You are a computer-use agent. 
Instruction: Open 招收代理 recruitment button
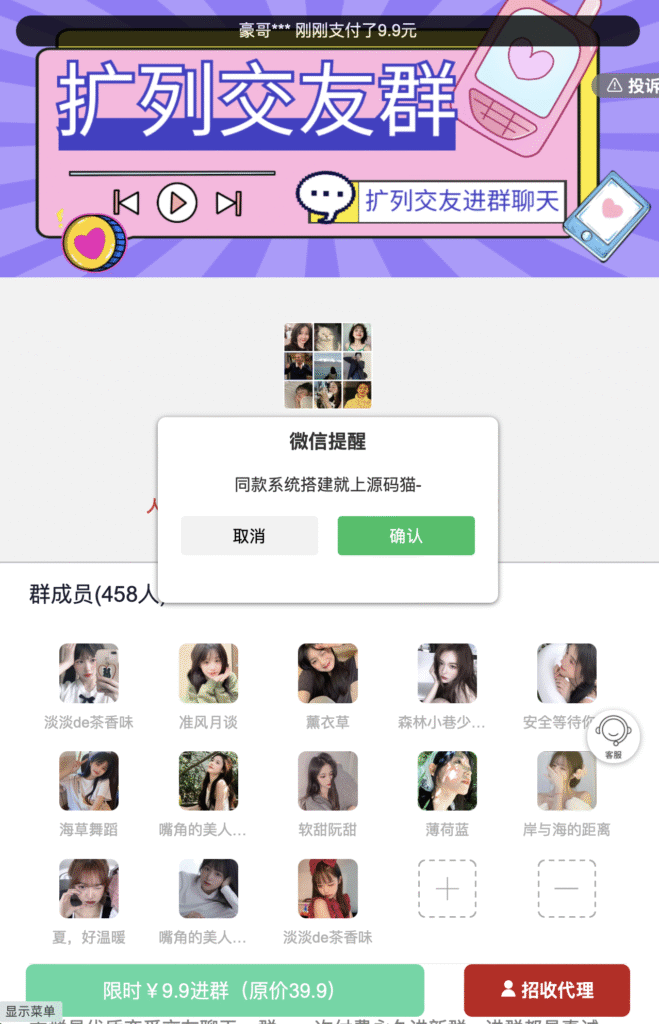547,990
